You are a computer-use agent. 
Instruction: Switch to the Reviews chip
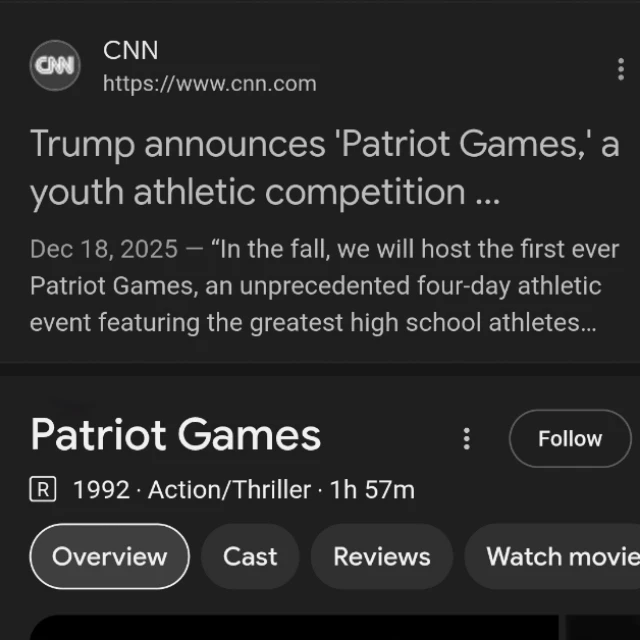coord(382,556)
